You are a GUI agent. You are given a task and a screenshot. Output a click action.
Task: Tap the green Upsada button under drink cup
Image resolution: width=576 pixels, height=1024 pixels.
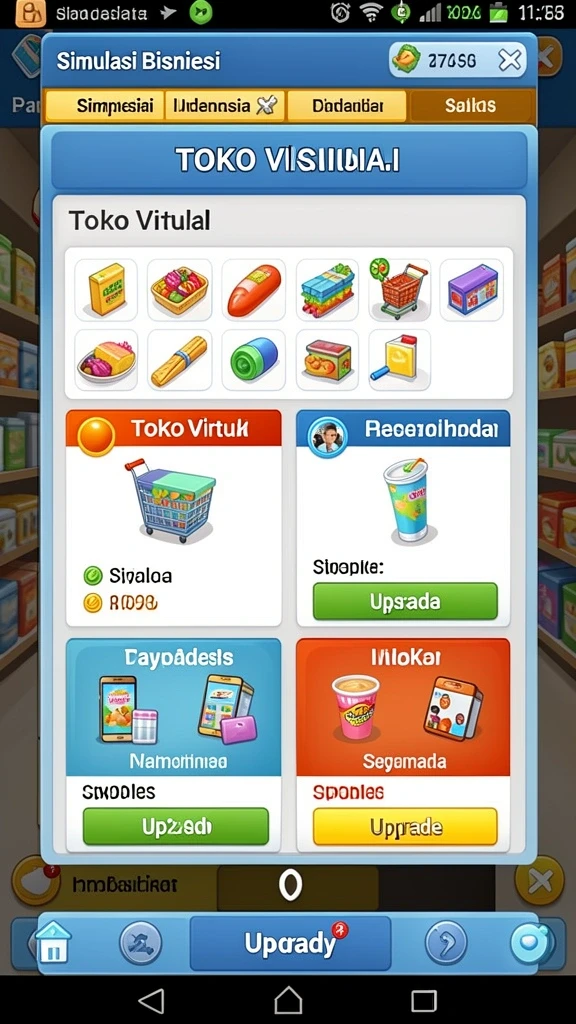[x=405, y=601]
